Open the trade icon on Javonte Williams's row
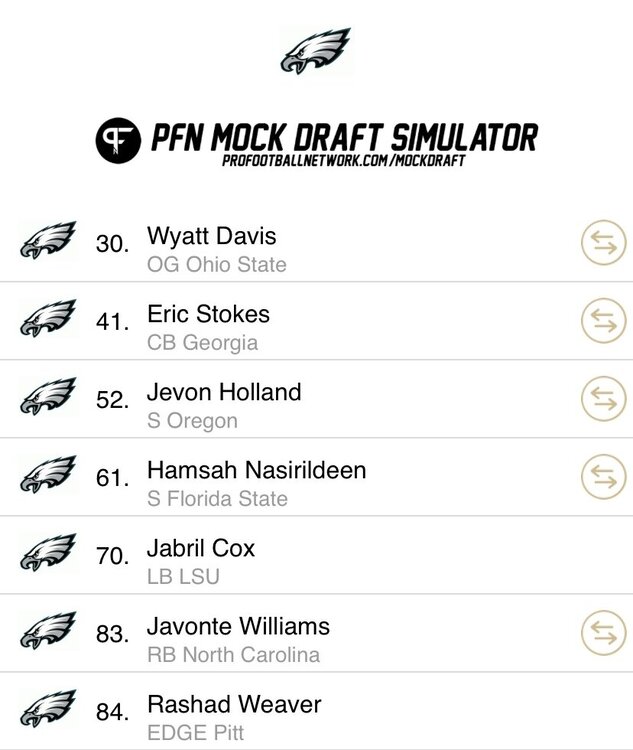The width and height of the screenshot is (633, 750). [x=603, y=633]
